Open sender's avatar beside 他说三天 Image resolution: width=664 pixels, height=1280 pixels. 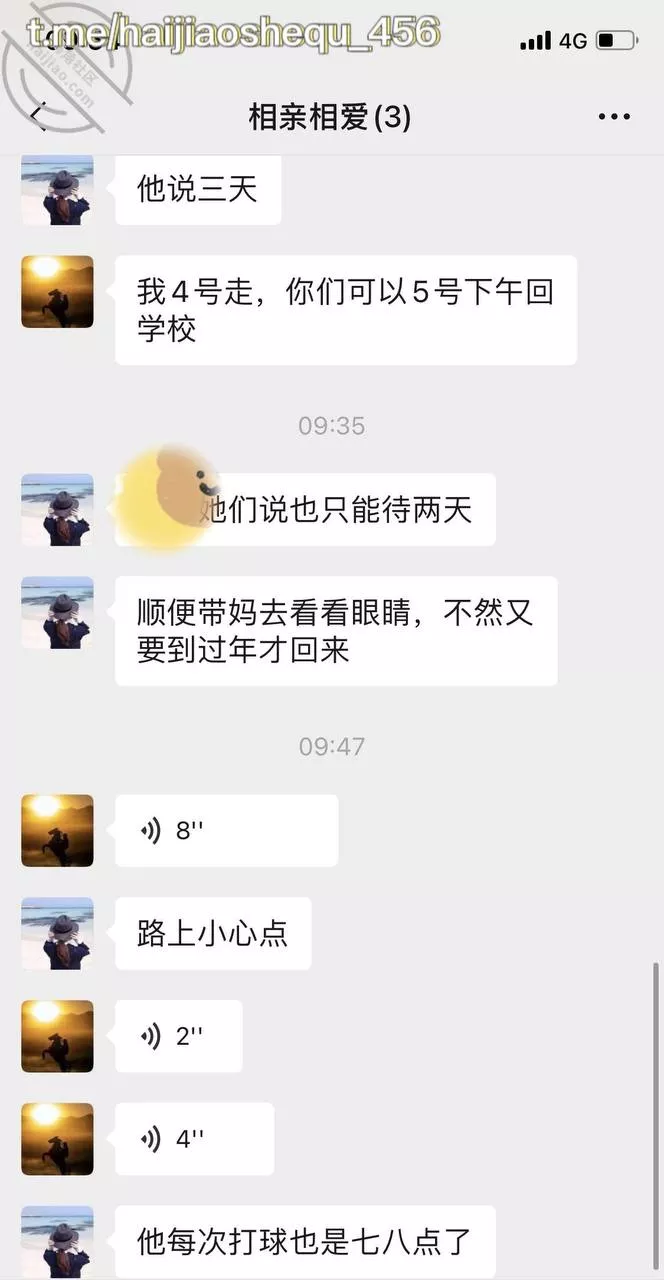57,190
